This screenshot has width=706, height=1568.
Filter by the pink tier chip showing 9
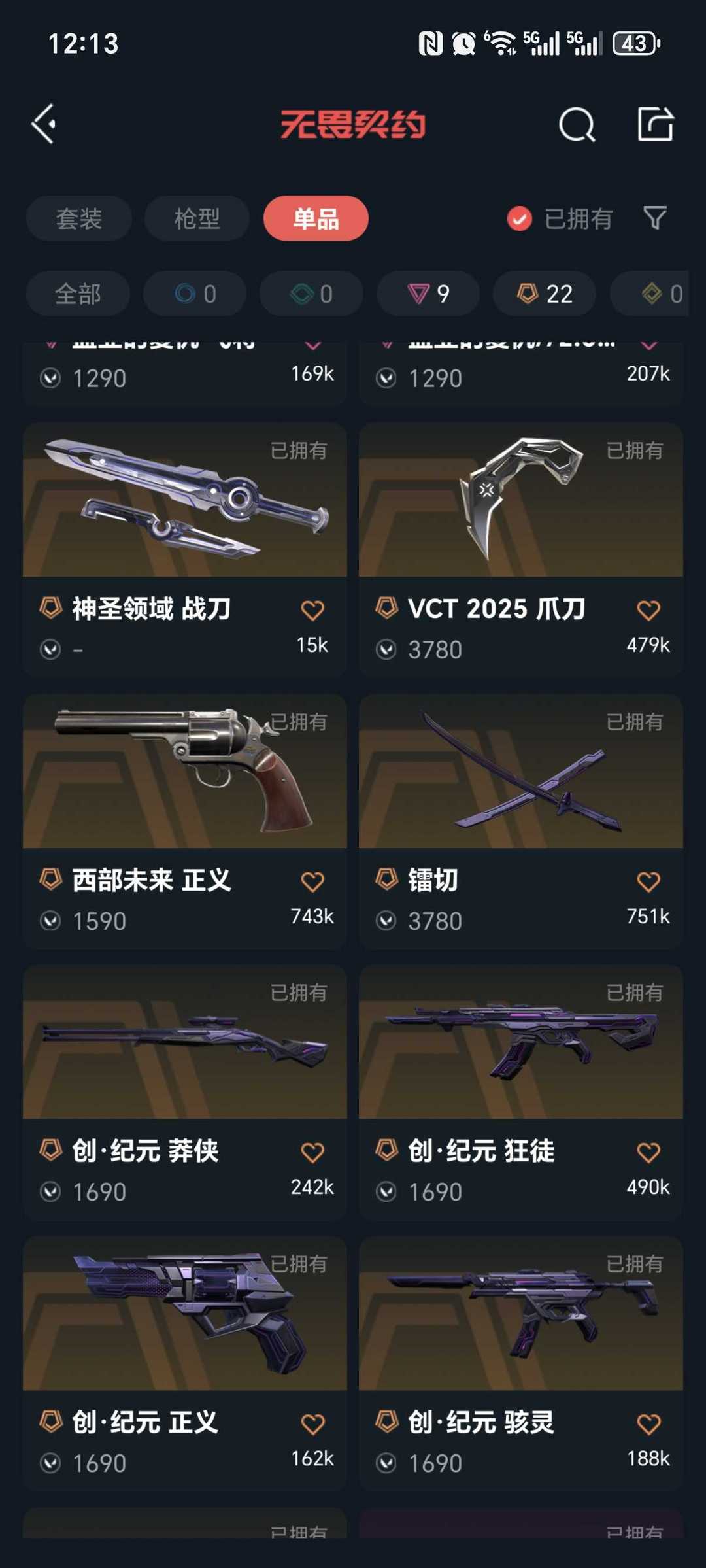(x=428, y=294)
